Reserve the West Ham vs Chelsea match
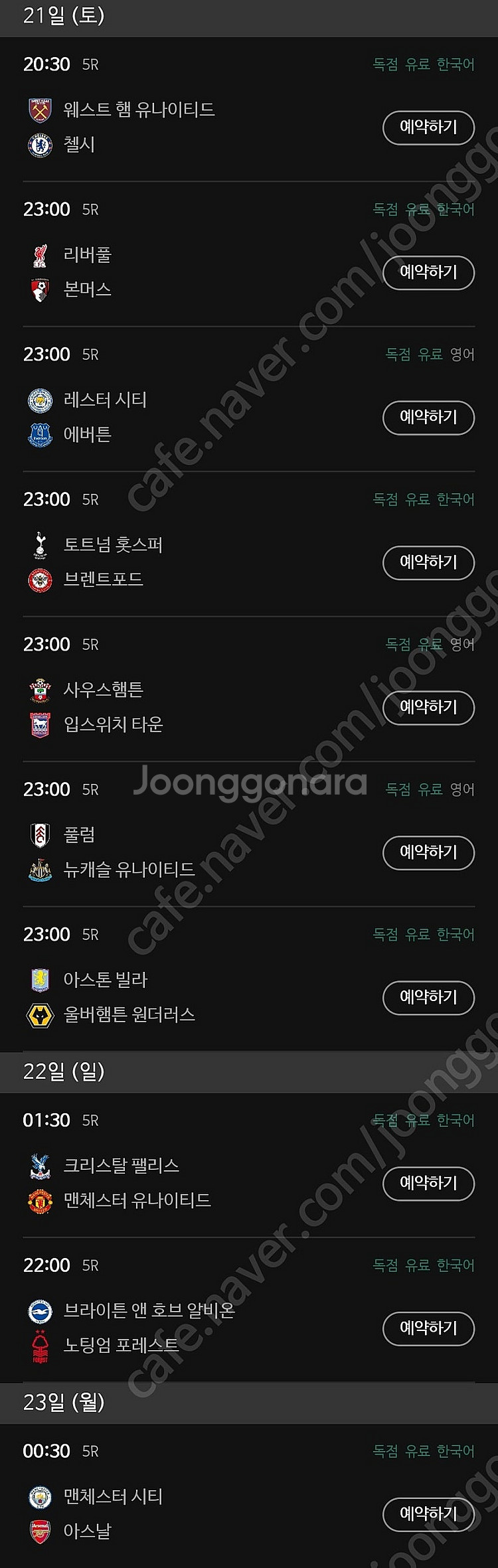The width and height of the screenshot is (498, 1568). 428,127
